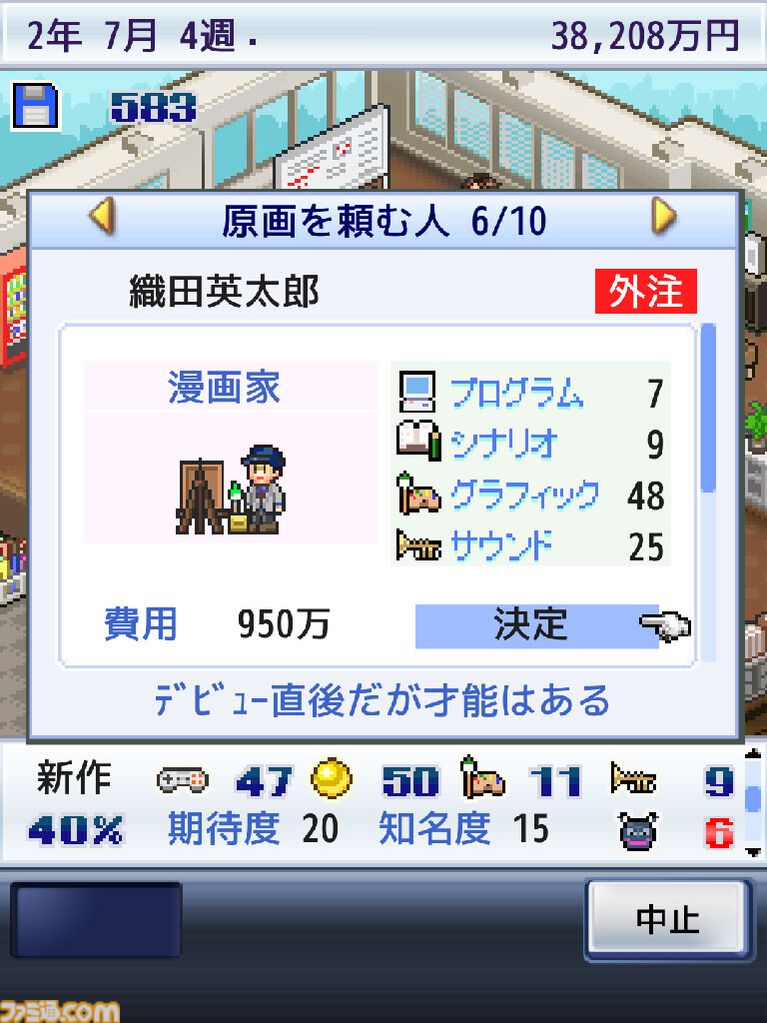Image resolution: width=767 pixels, height=1023 pixels.
Task: Go to the previous candidate with left arrow
Action: 102,217
